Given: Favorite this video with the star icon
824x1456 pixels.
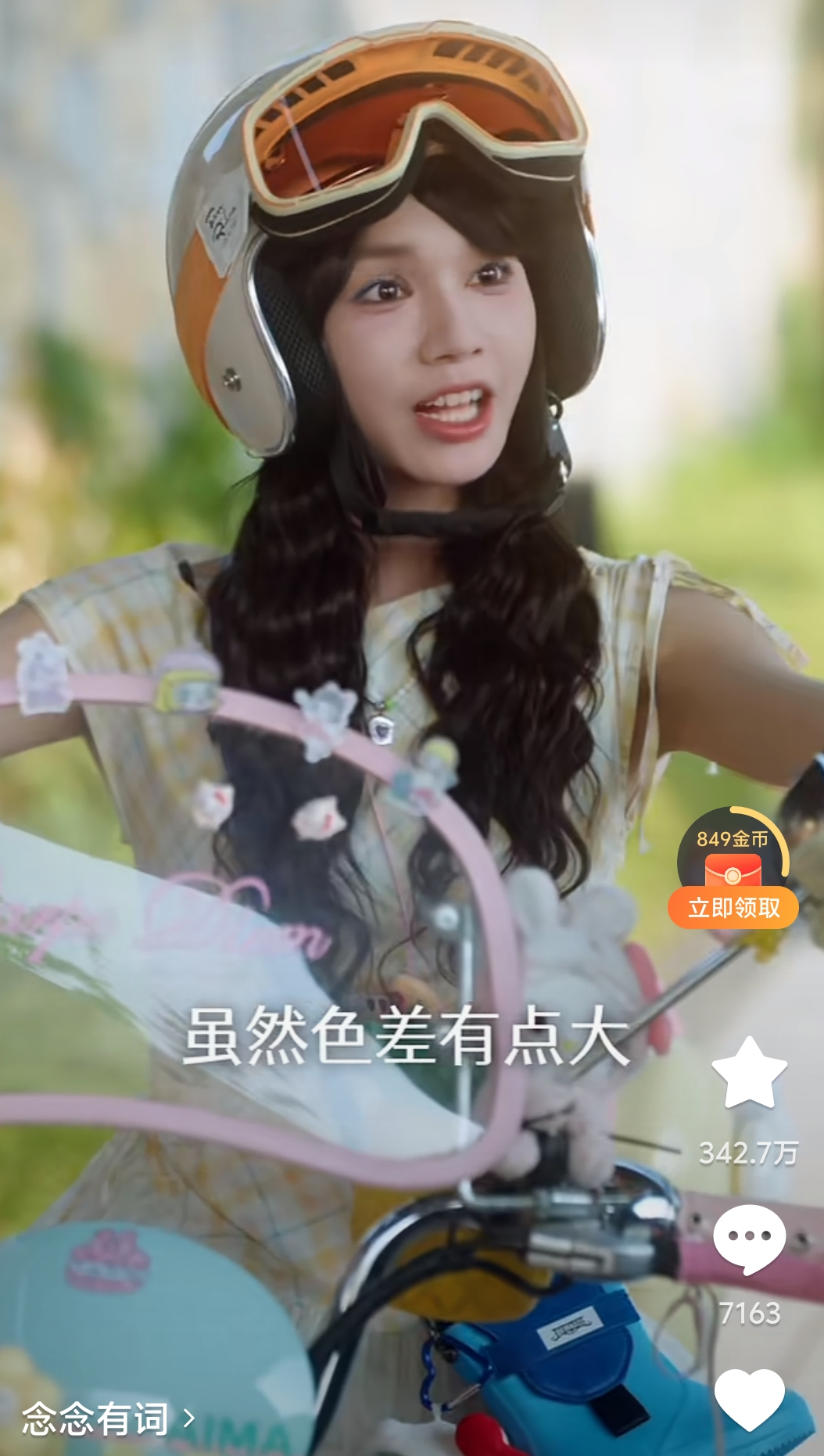Looking at the screenshot, I should [x=749, y=1073].
